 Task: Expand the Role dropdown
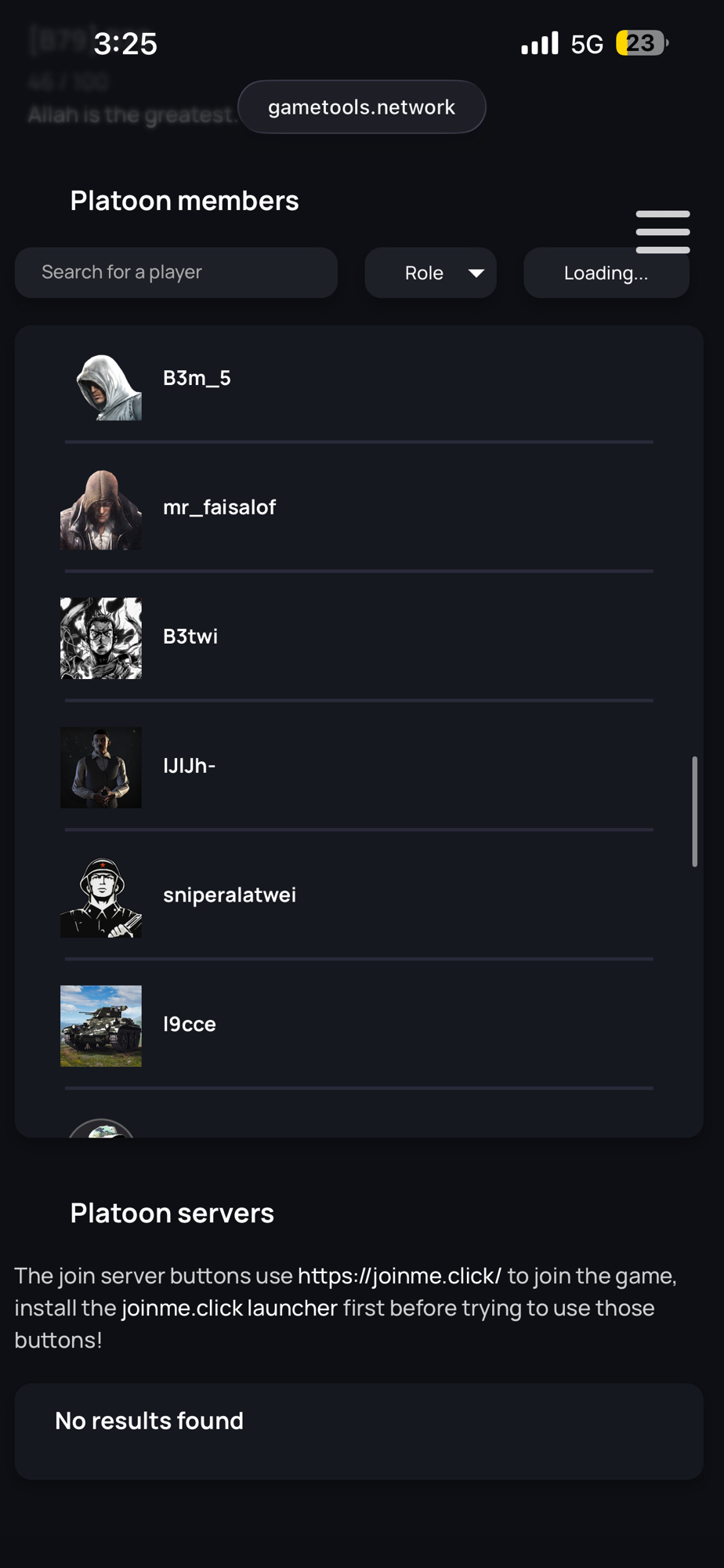430,273
